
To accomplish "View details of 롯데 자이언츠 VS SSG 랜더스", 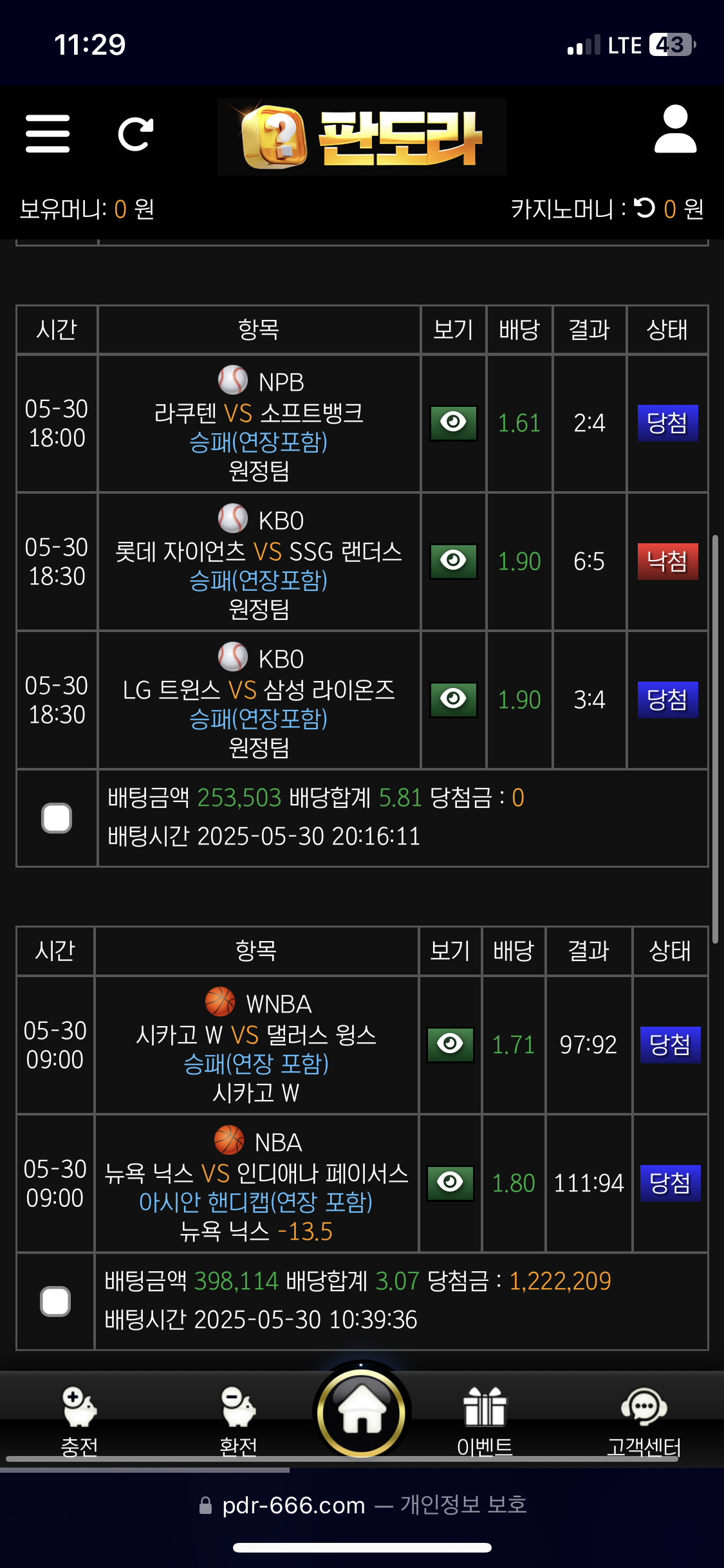I will tap(454, 561).
